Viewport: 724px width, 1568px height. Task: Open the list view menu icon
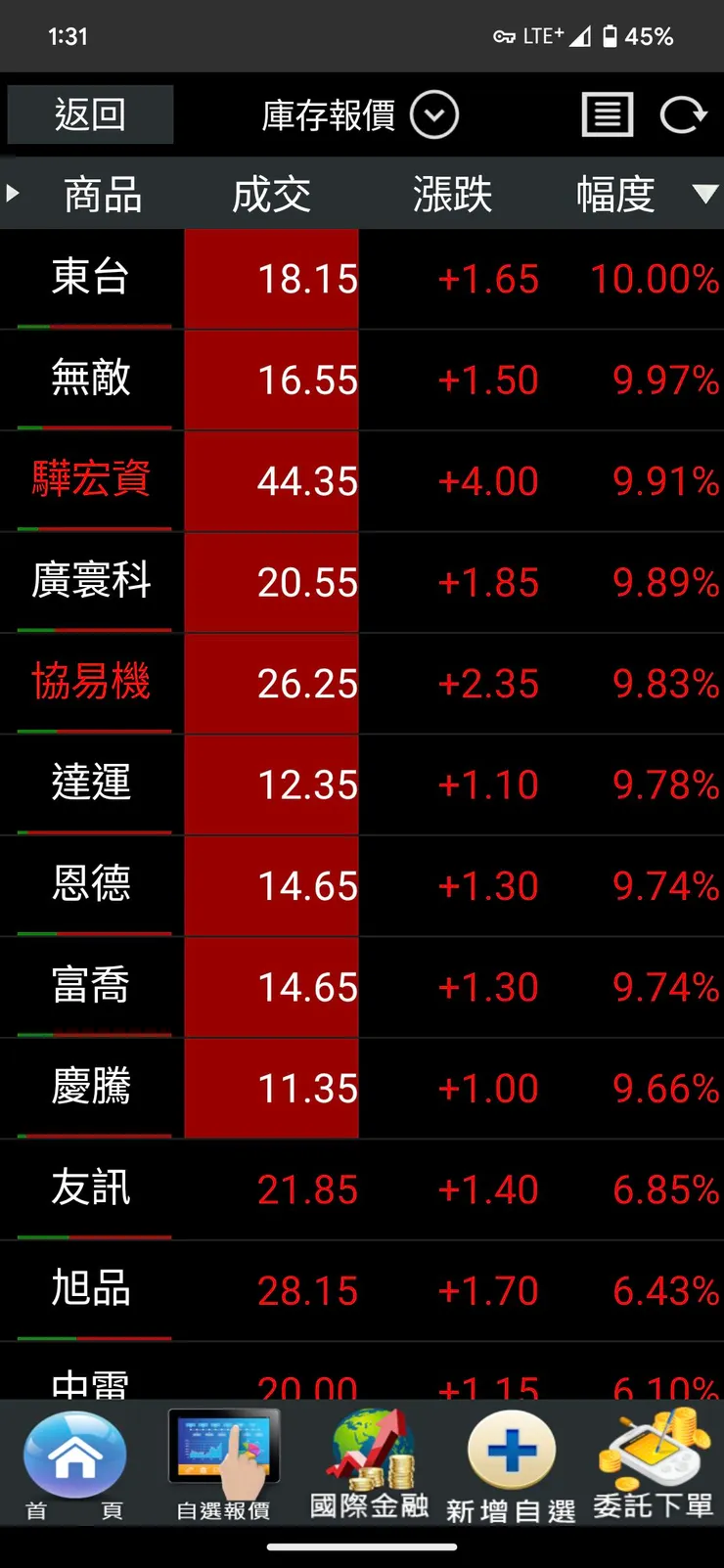[608, 115]
